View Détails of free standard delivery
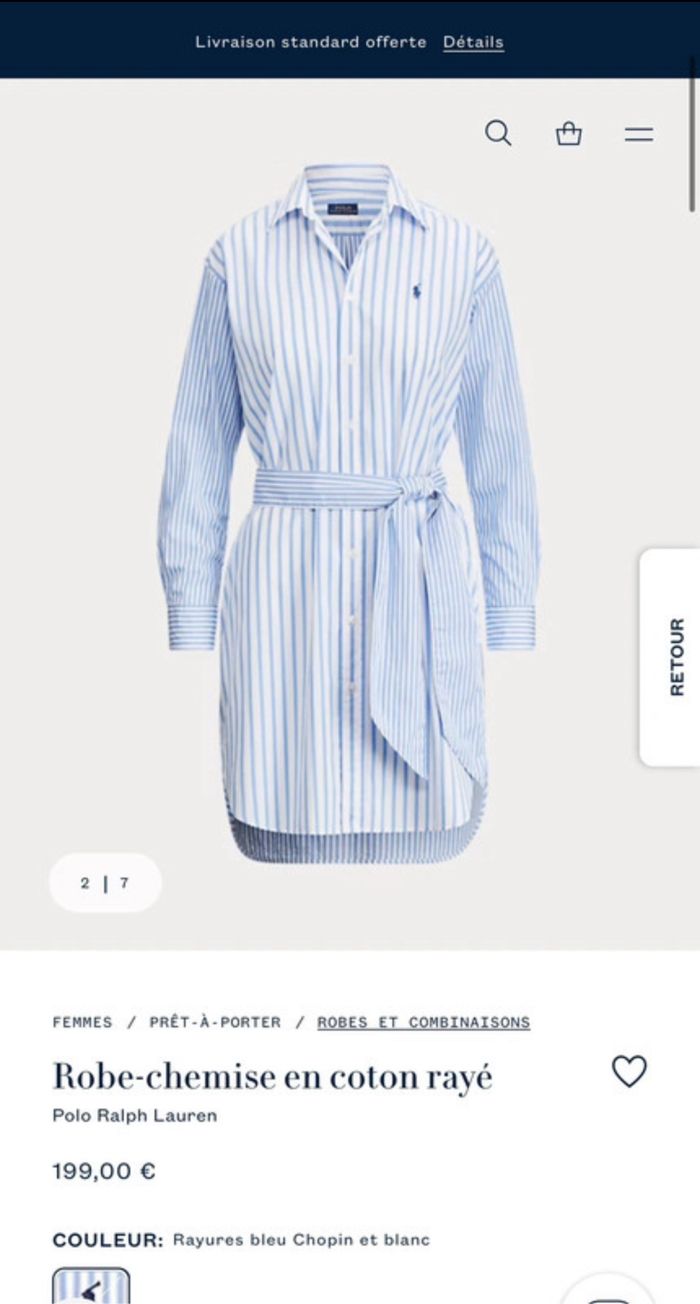This screenshot has height=1304, width=700. 473,42
